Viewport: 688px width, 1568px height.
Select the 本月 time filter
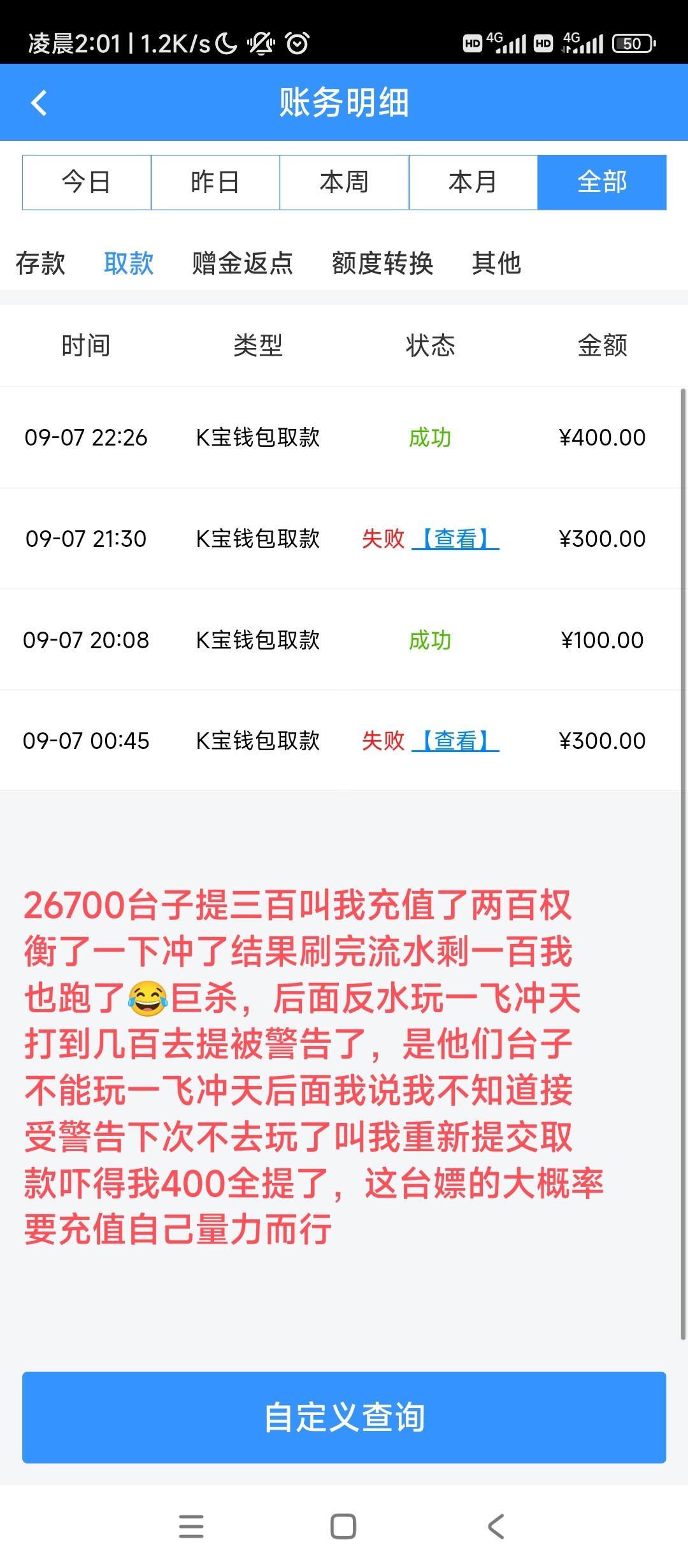coord(473,182)
